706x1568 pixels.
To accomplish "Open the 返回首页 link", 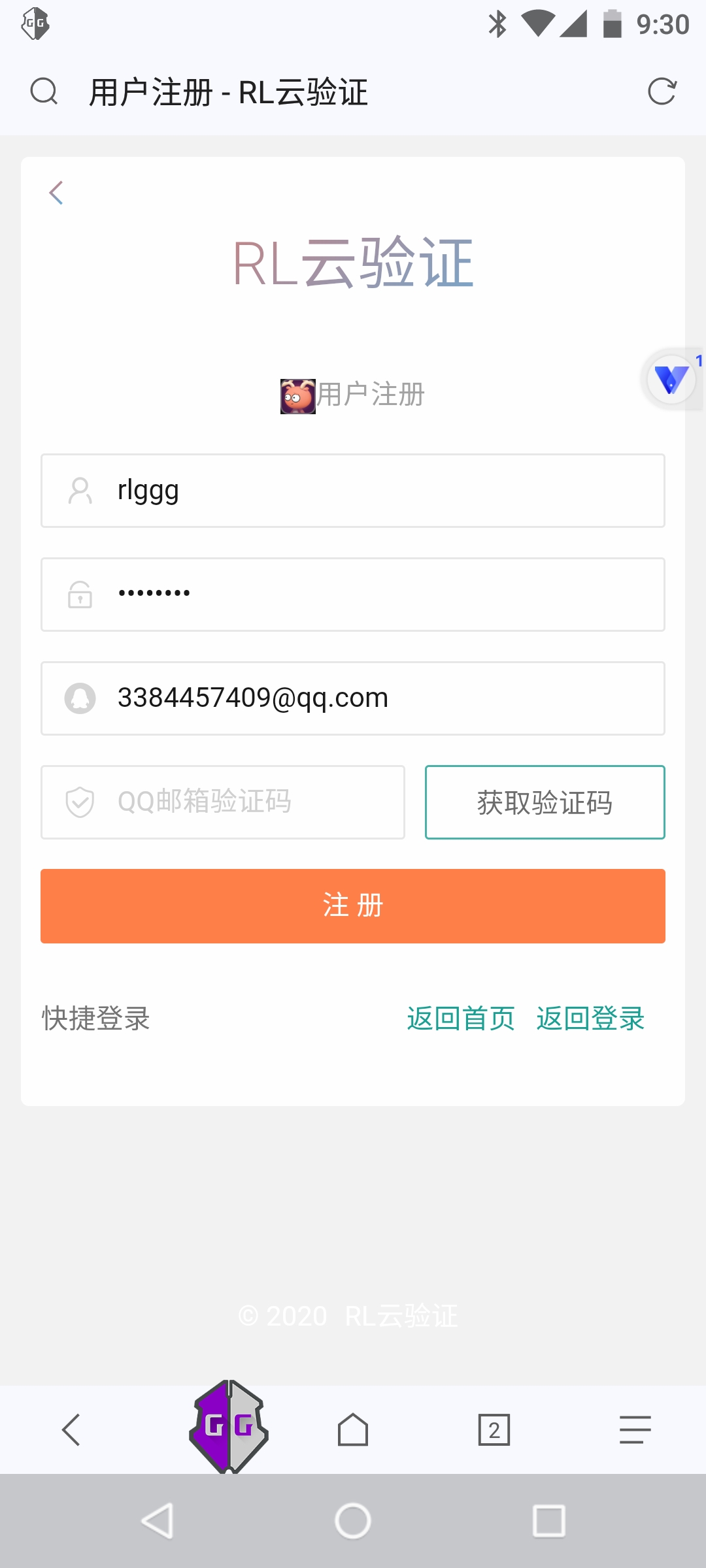I will [x=461, y=1019].
